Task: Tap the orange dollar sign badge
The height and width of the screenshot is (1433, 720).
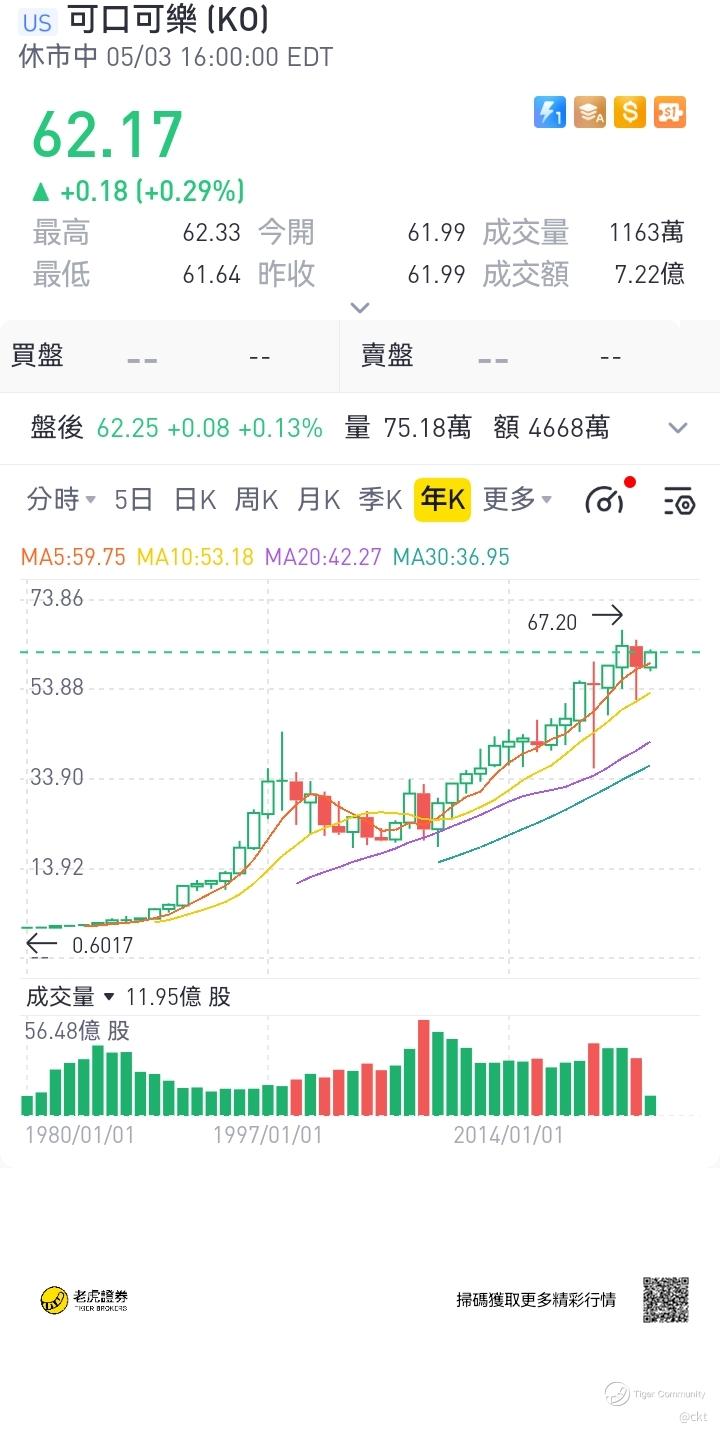Action: click(x=630, y=111)
